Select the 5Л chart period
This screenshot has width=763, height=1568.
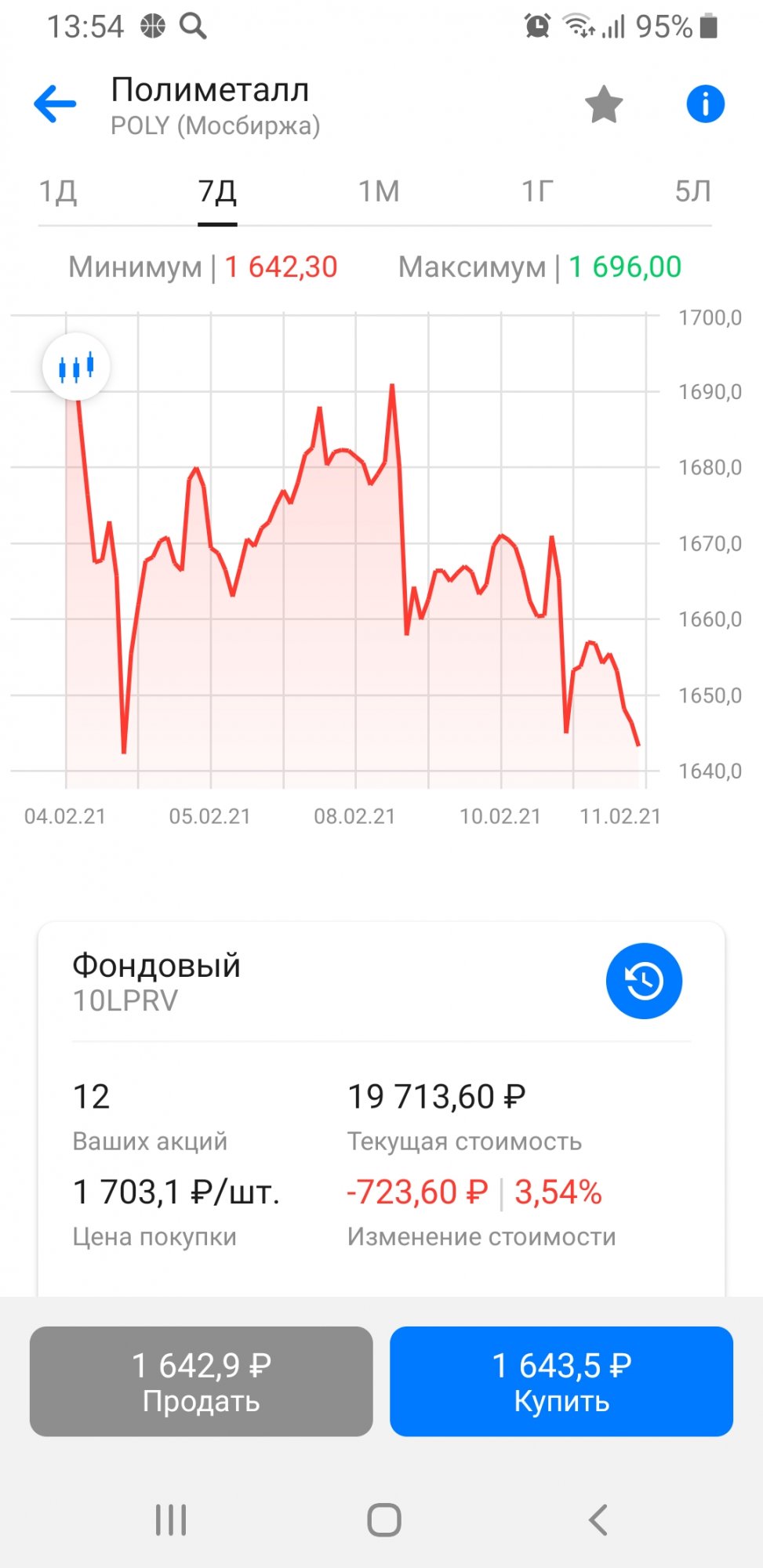[x=694, y=191]
